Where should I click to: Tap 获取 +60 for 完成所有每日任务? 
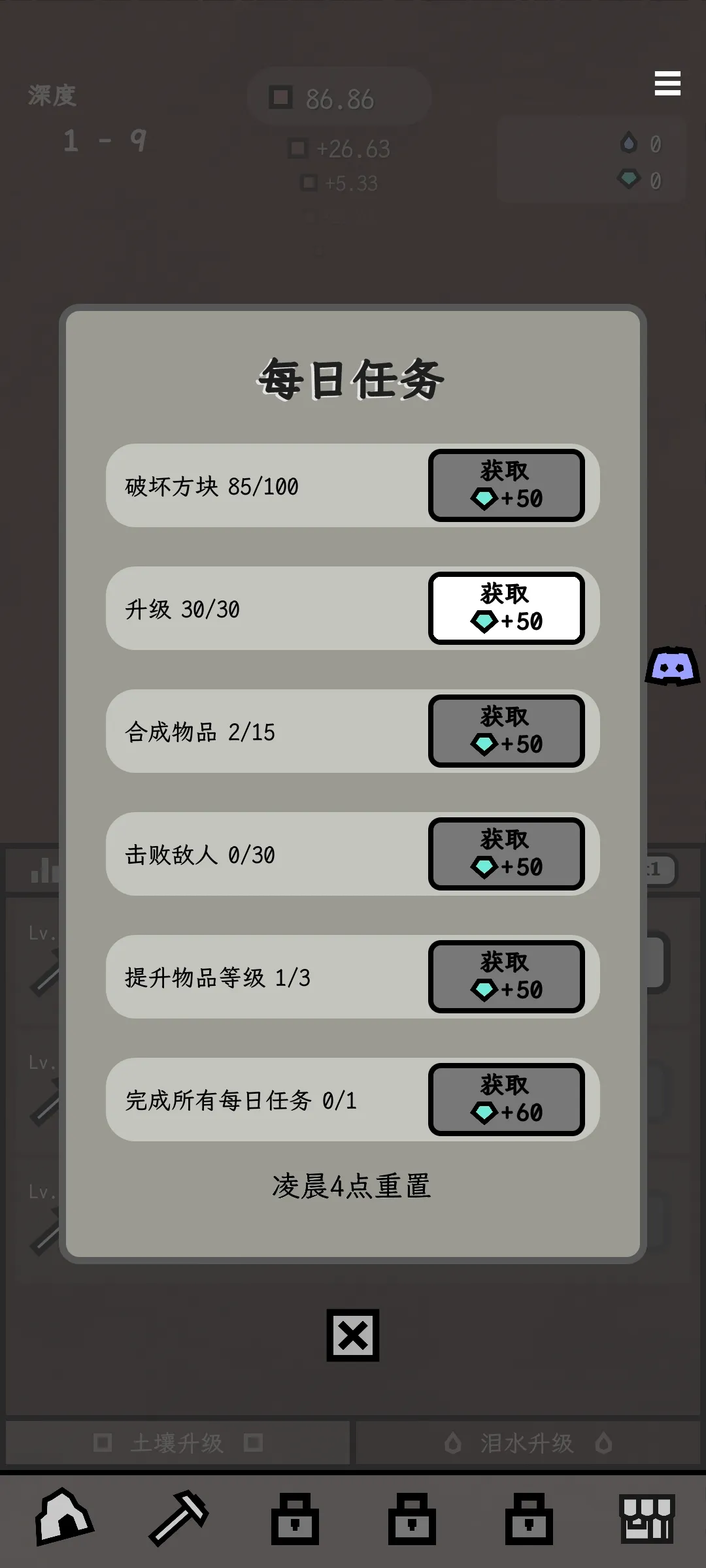(506, 1100)
